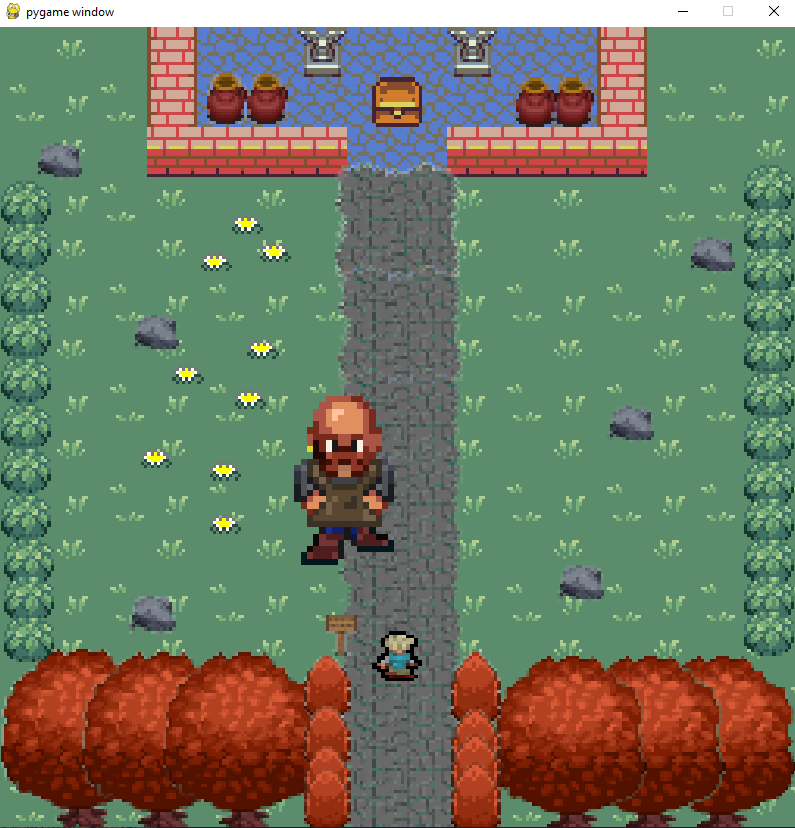Minimize the pygame window

(683, 11)
